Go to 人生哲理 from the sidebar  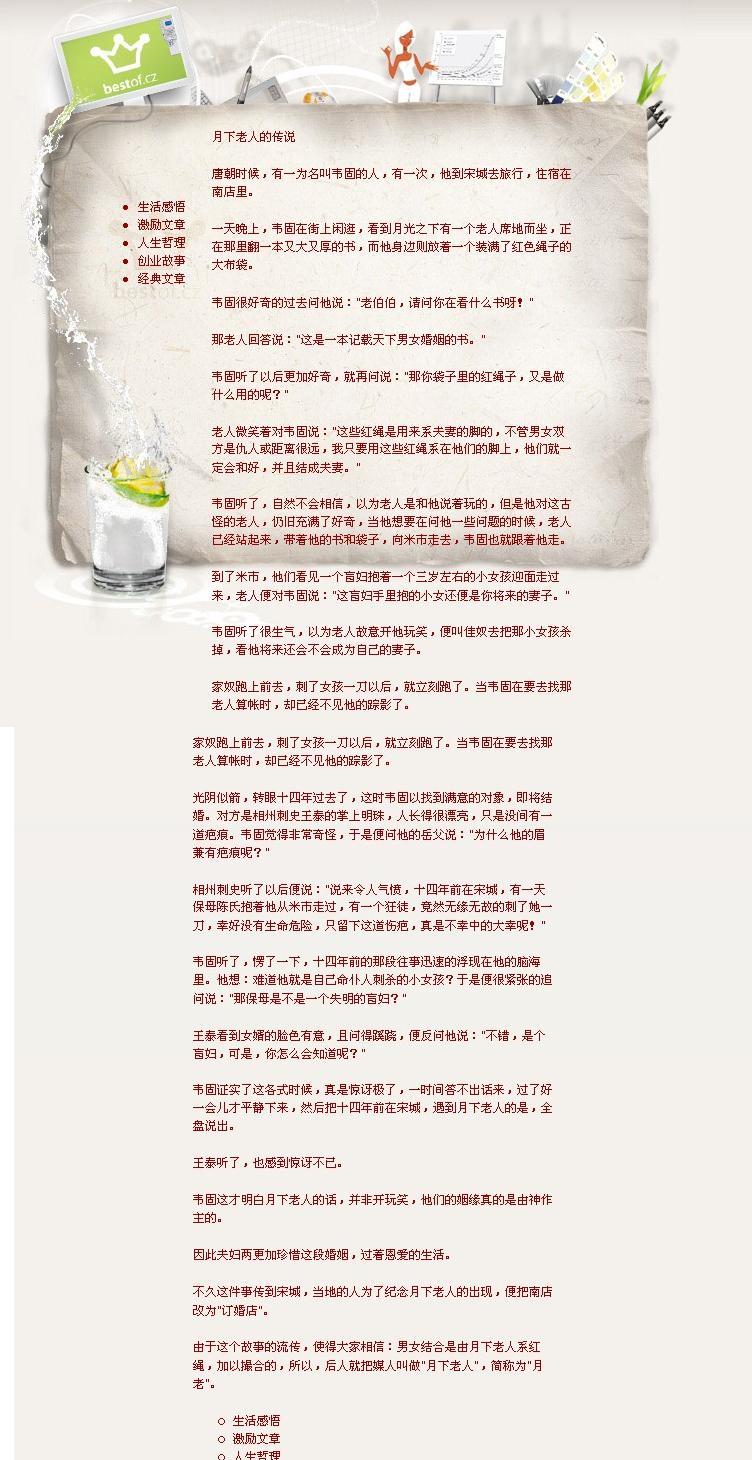pyautogui.click(x=161, y=243)
